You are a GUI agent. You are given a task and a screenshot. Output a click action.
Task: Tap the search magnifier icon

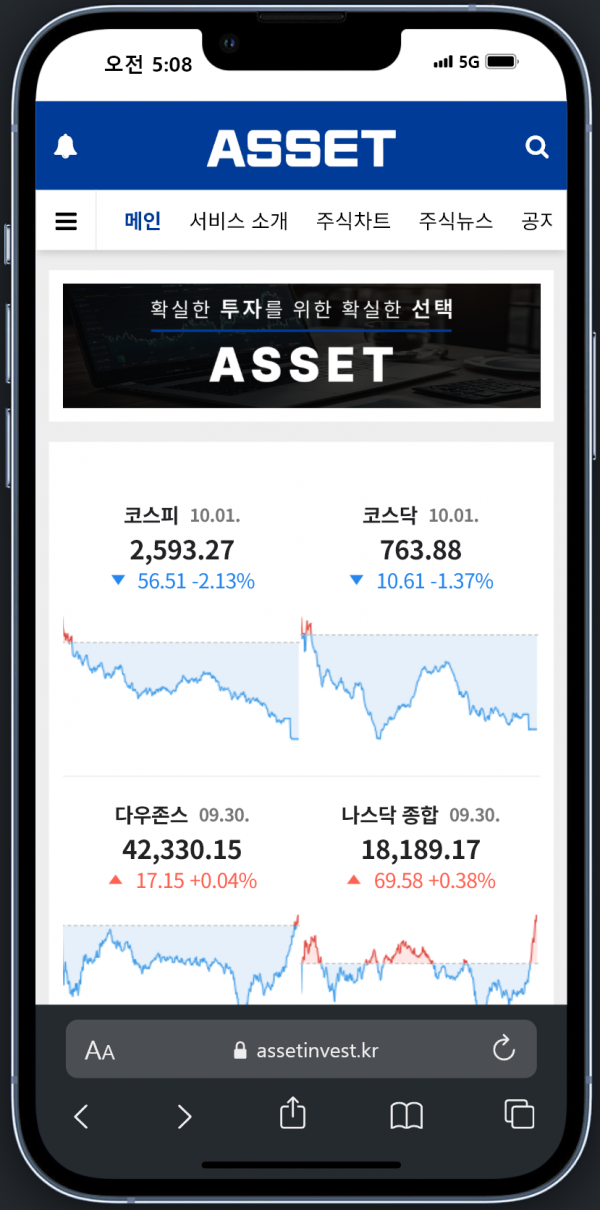(537, 148)
